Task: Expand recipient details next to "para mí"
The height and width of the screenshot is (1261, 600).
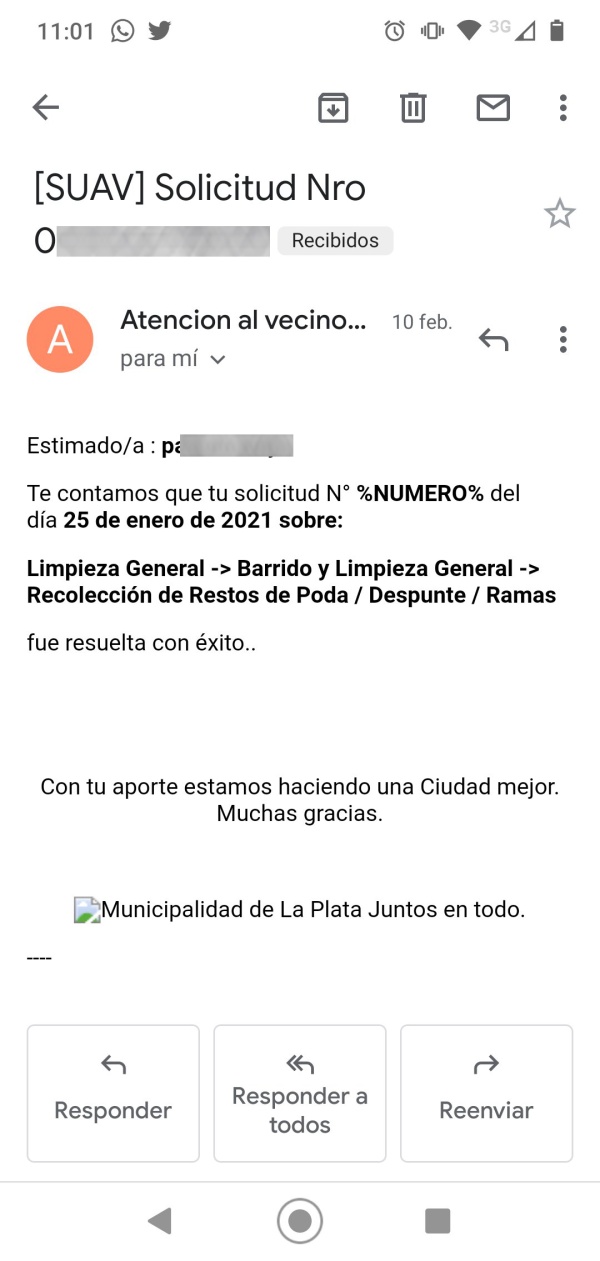Action: point(218,359)
